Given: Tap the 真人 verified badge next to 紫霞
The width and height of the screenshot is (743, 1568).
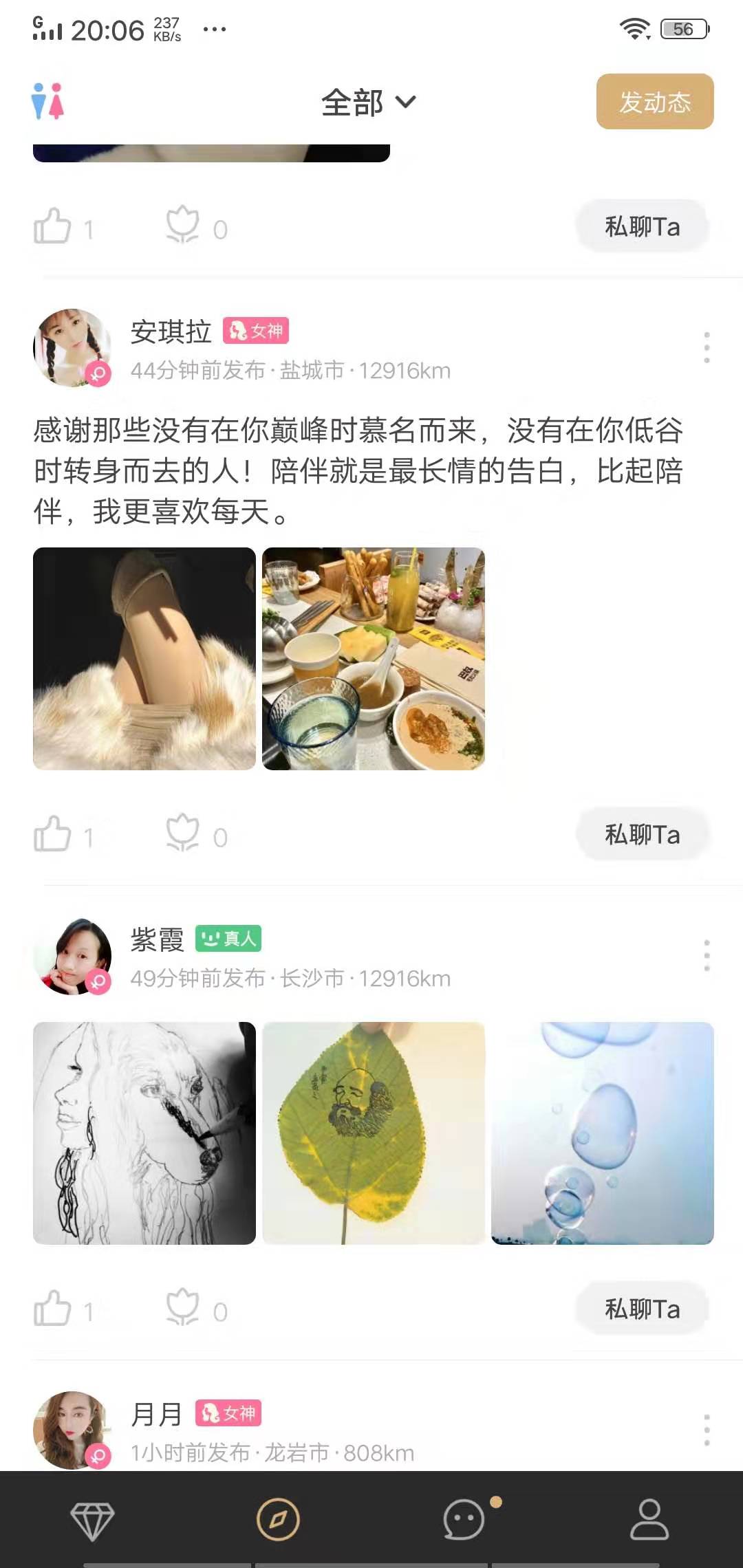Looking at the screenshot, I should pyautogui.click(x=228, y=937).
